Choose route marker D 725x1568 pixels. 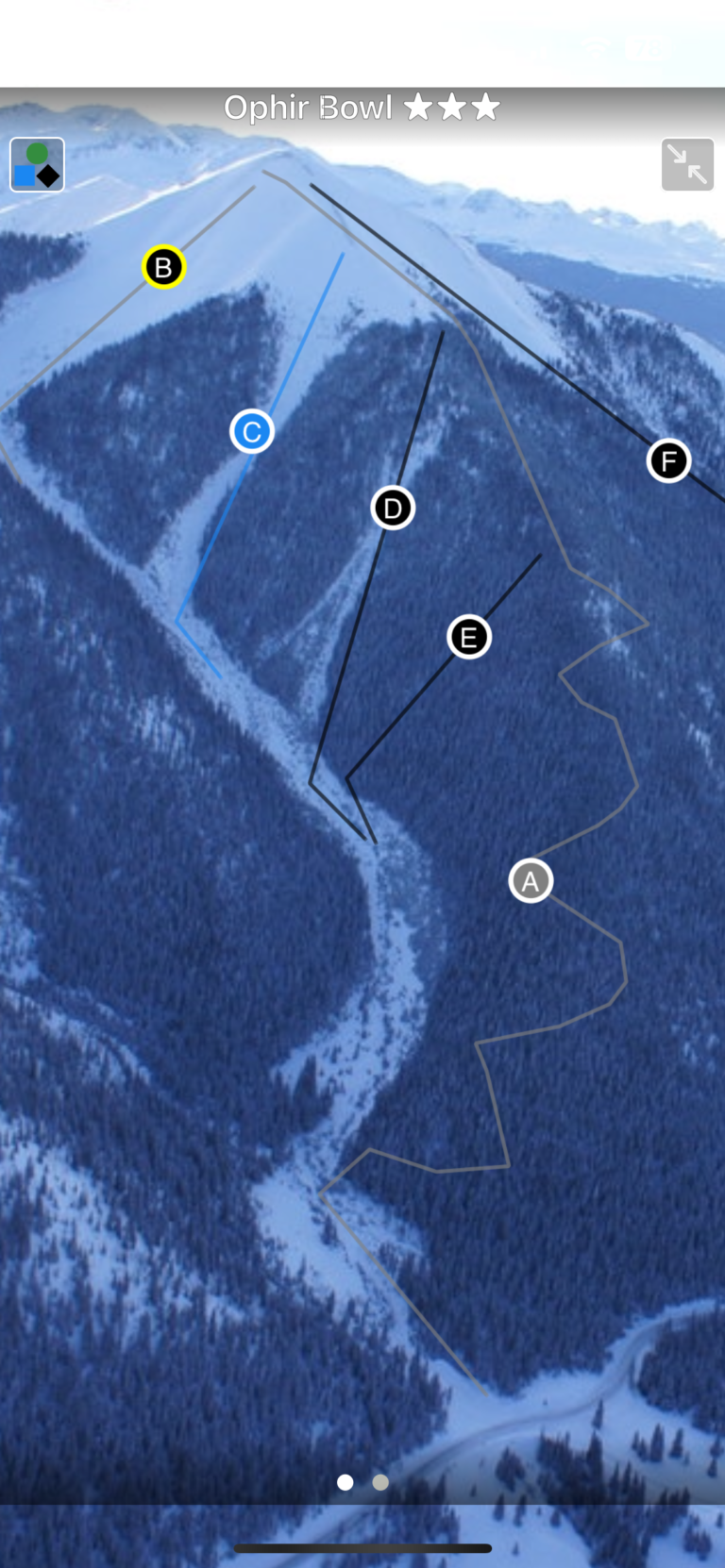click(x=393, y=509)
